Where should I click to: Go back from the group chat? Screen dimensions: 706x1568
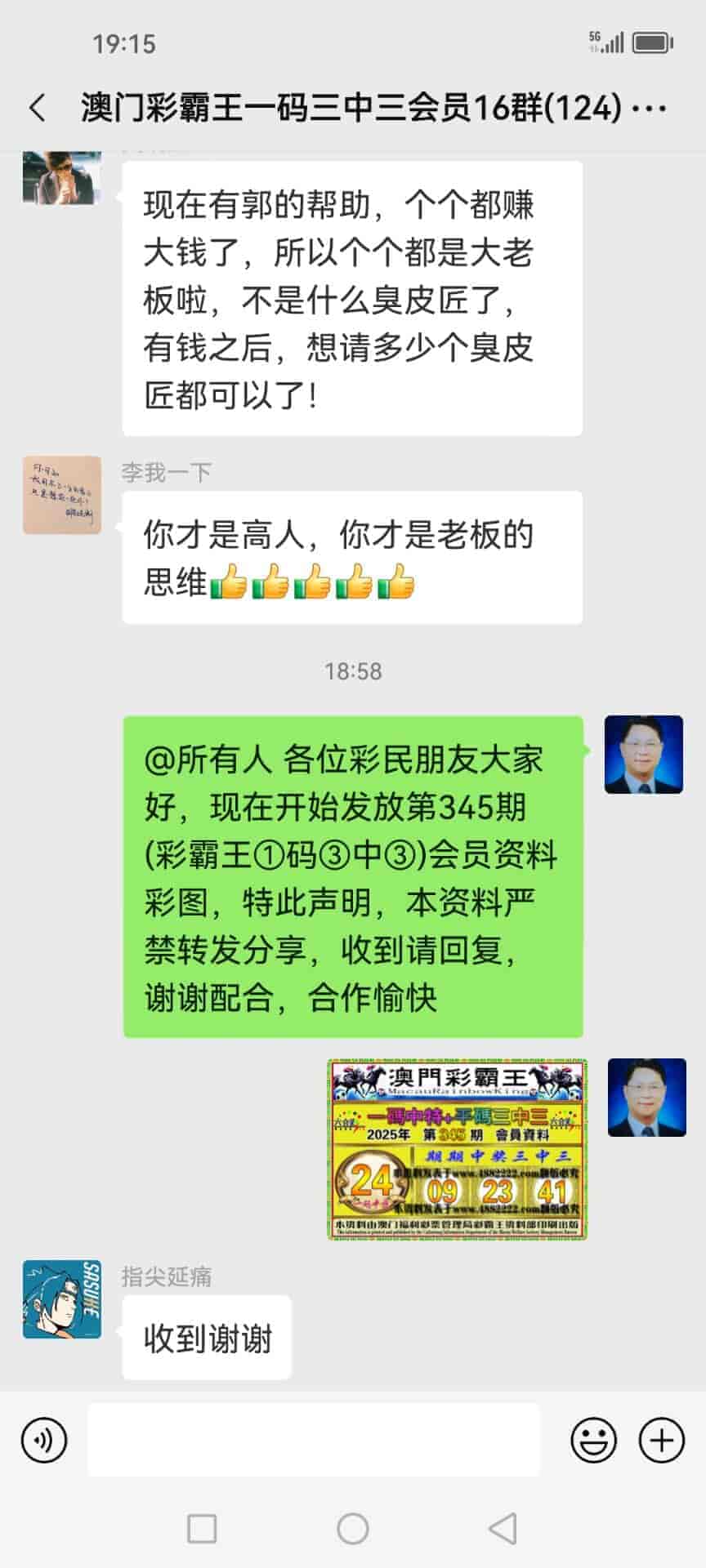click(x=38, y=108)
